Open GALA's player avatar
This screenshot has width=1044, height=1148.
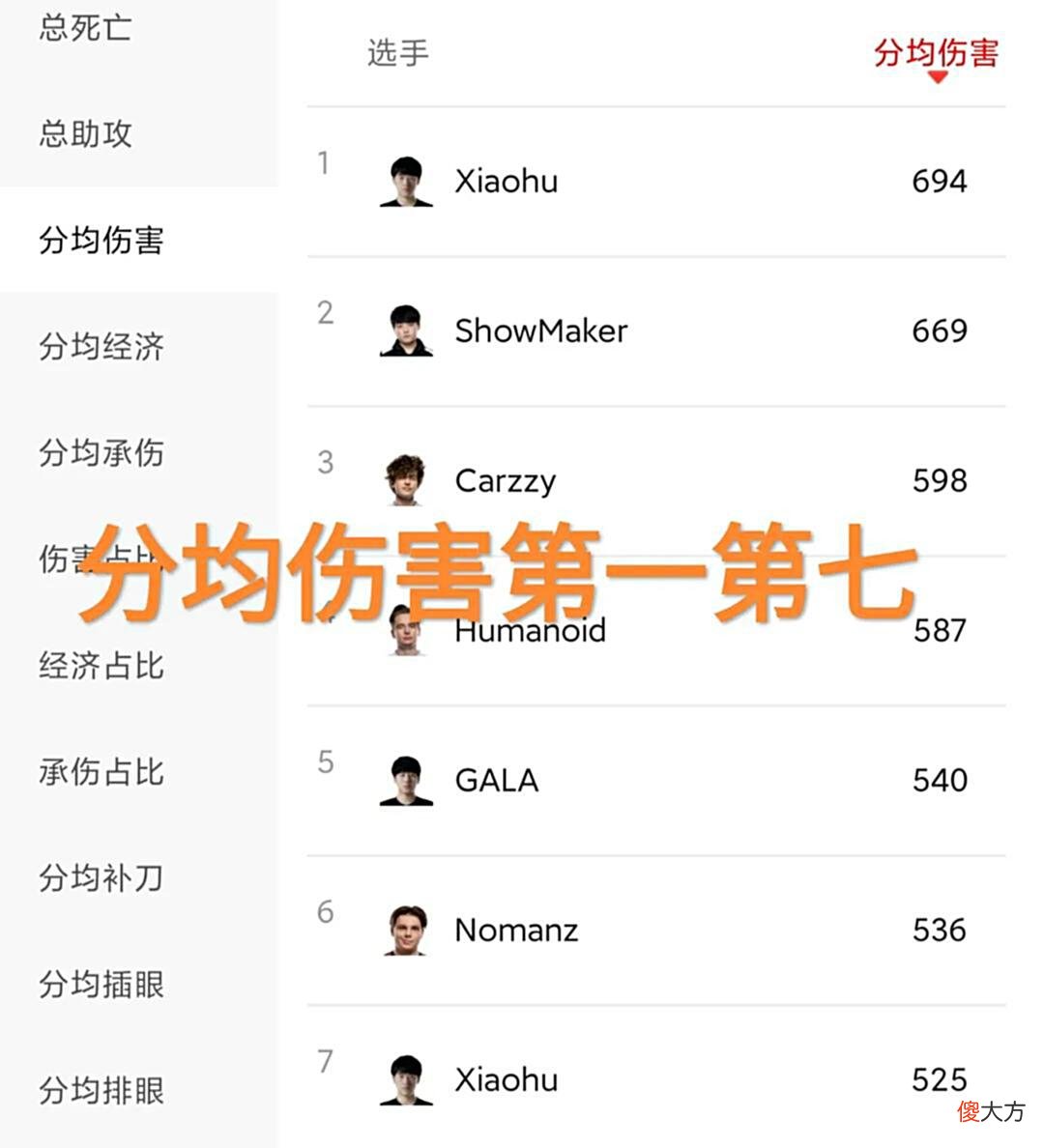(404, 780)
